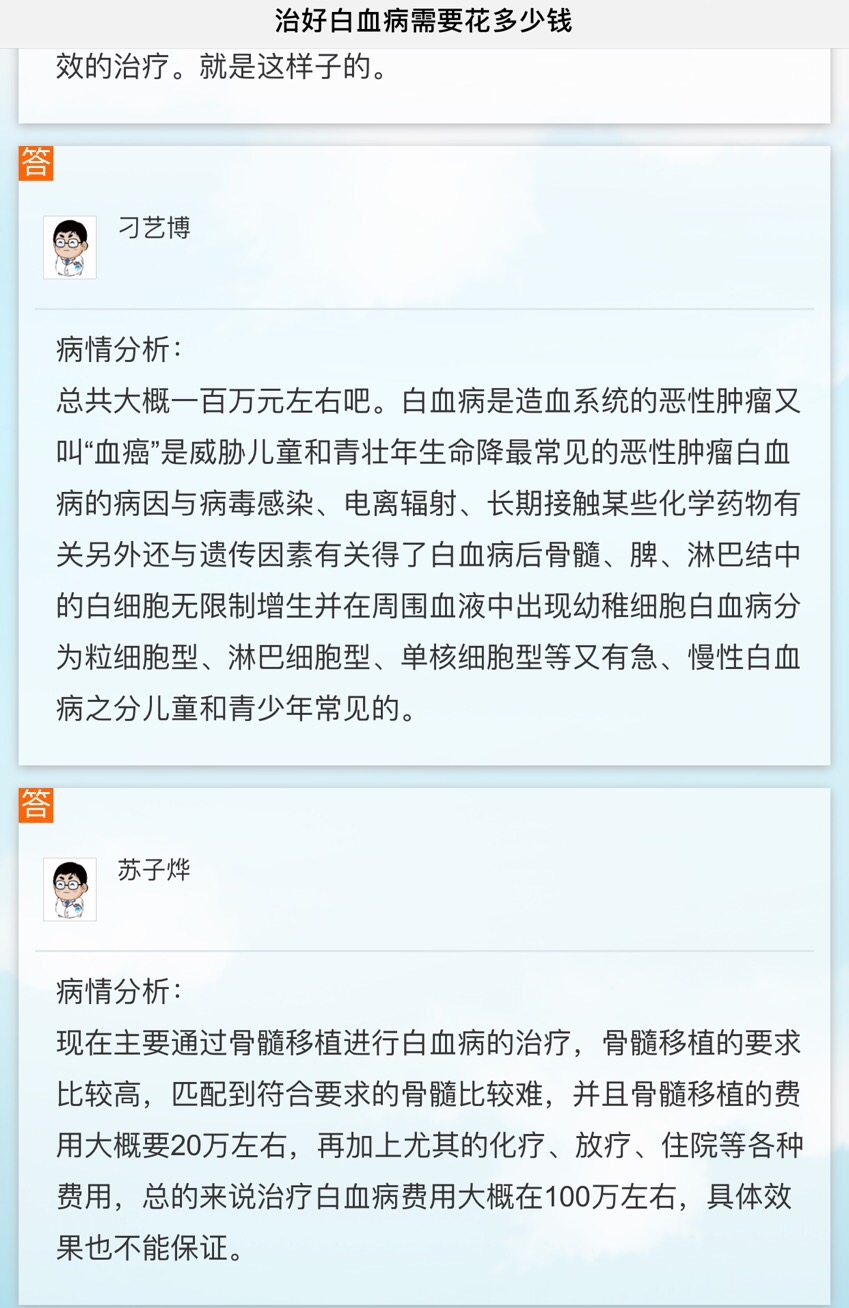
Task: Tap the stethoscope doctor illustration near 苏子烨
Action: coord(69,889)
